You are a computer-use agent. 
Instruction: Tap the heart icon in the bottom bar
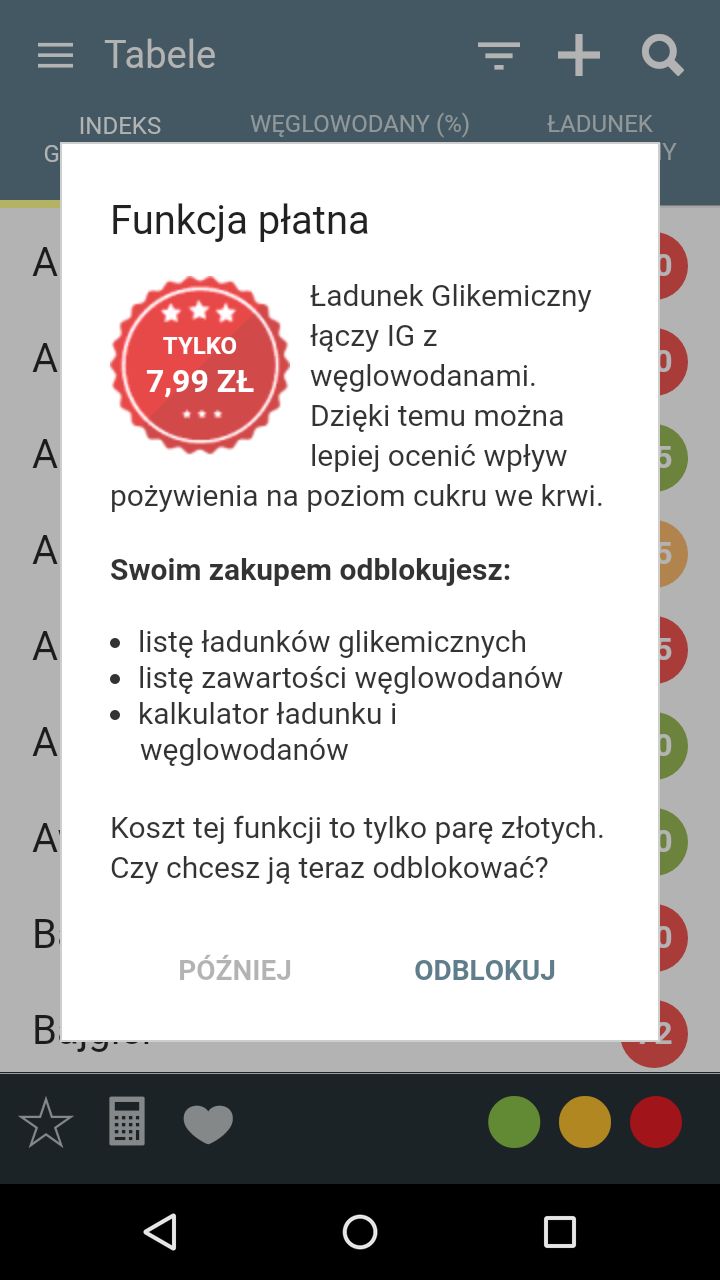208,1124
